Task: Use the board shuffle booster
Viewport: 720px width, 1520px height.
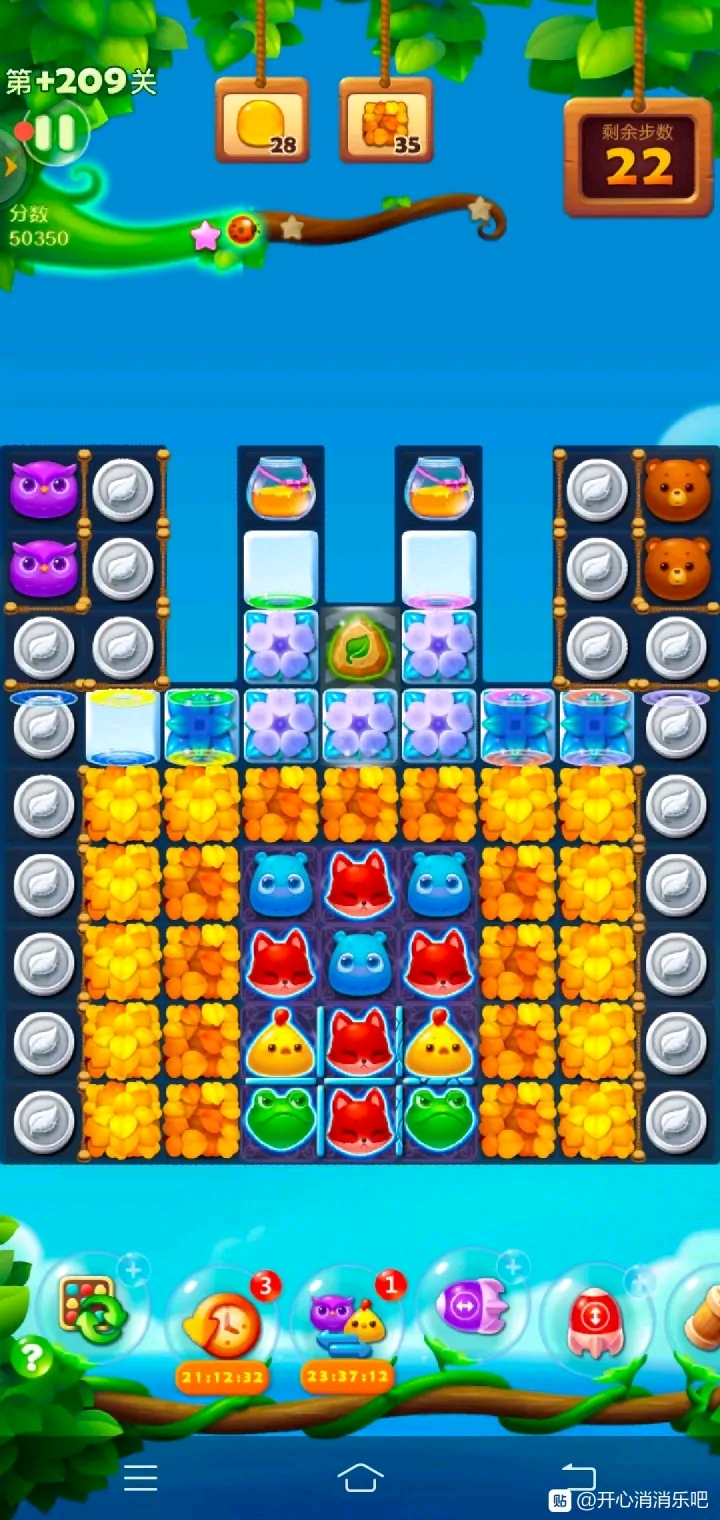Action: (x=92, y=1305)
